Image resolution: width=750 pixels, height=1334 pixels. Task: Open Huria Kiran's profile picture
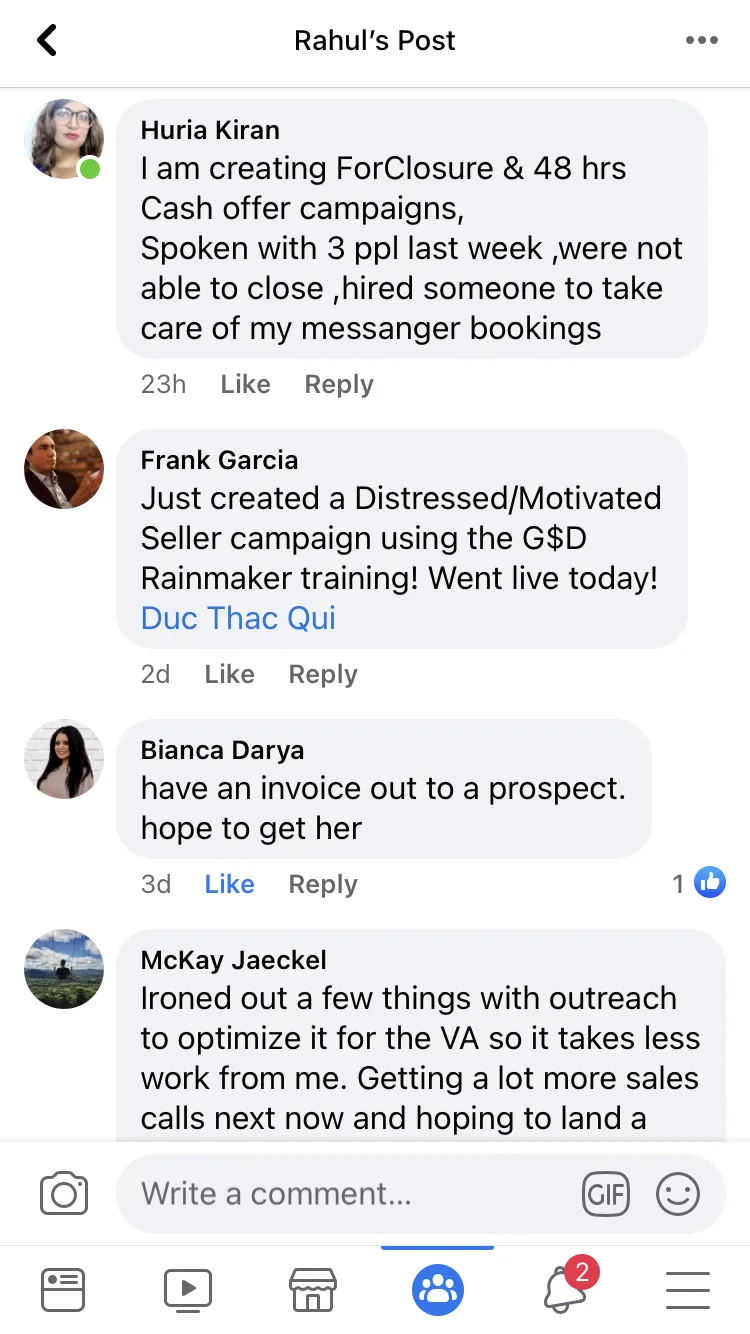pyautogui.click(x=64, y=139)
